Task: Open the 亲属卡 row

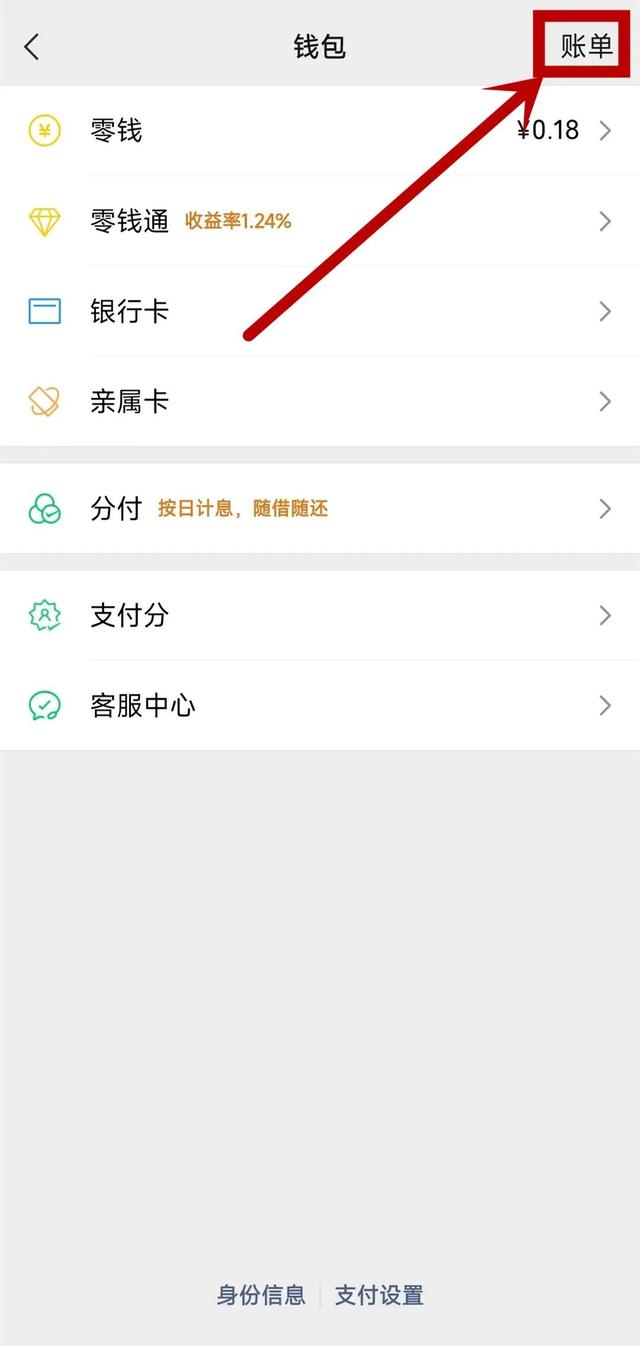Action: (320, 402)
